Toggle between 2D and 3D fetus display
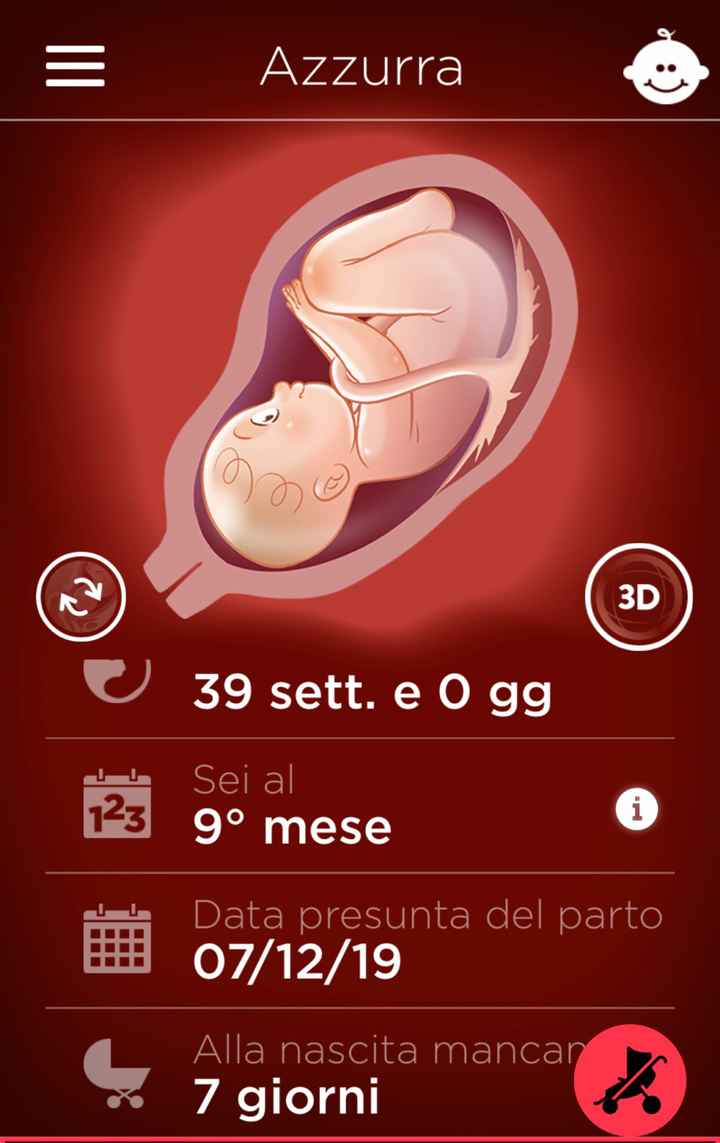The width and height of the screenshot is (720, 1143). coord(638,595)
